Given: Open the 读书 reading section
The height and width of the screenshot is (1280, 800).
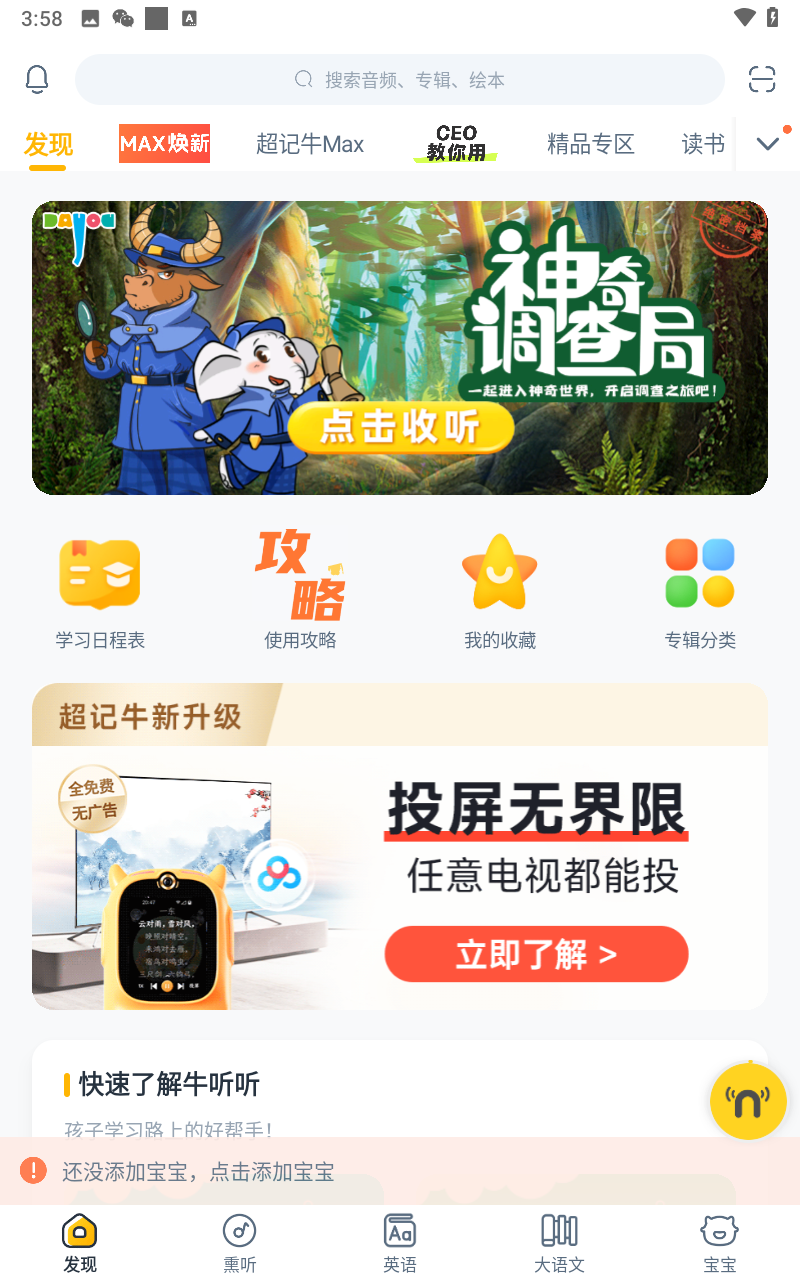Looking at the screenshot, I should pos(702,143).
